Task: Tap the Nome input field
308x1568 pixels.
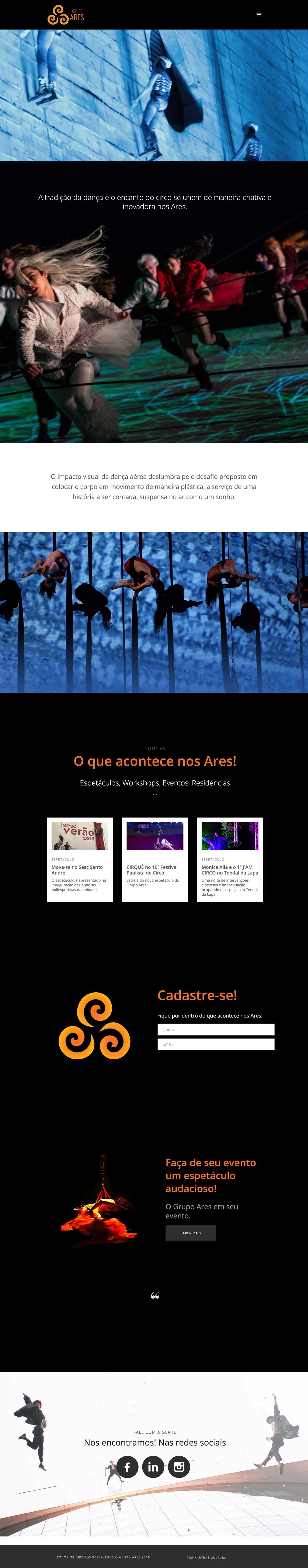Action: pos(216,1029)
